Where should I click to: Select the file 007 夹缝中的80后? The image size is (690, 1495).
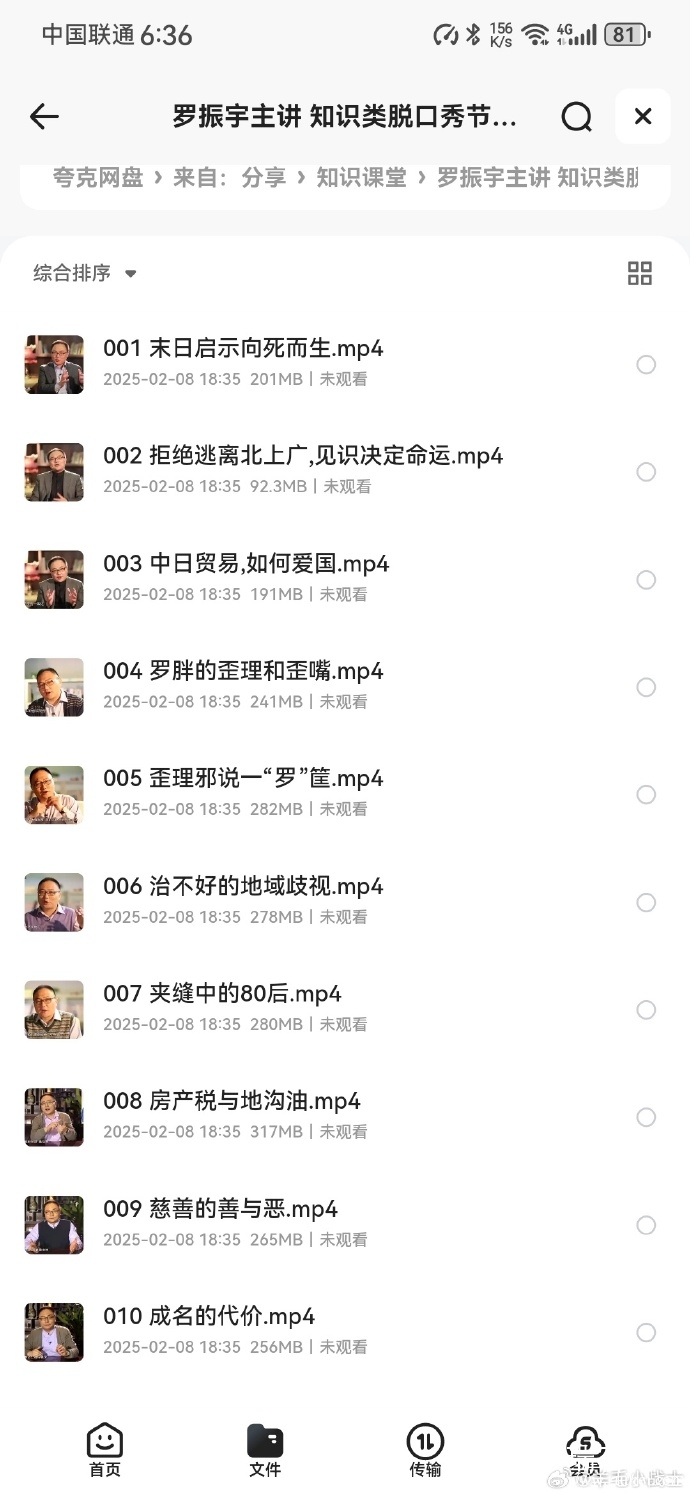coord(646,1010)
